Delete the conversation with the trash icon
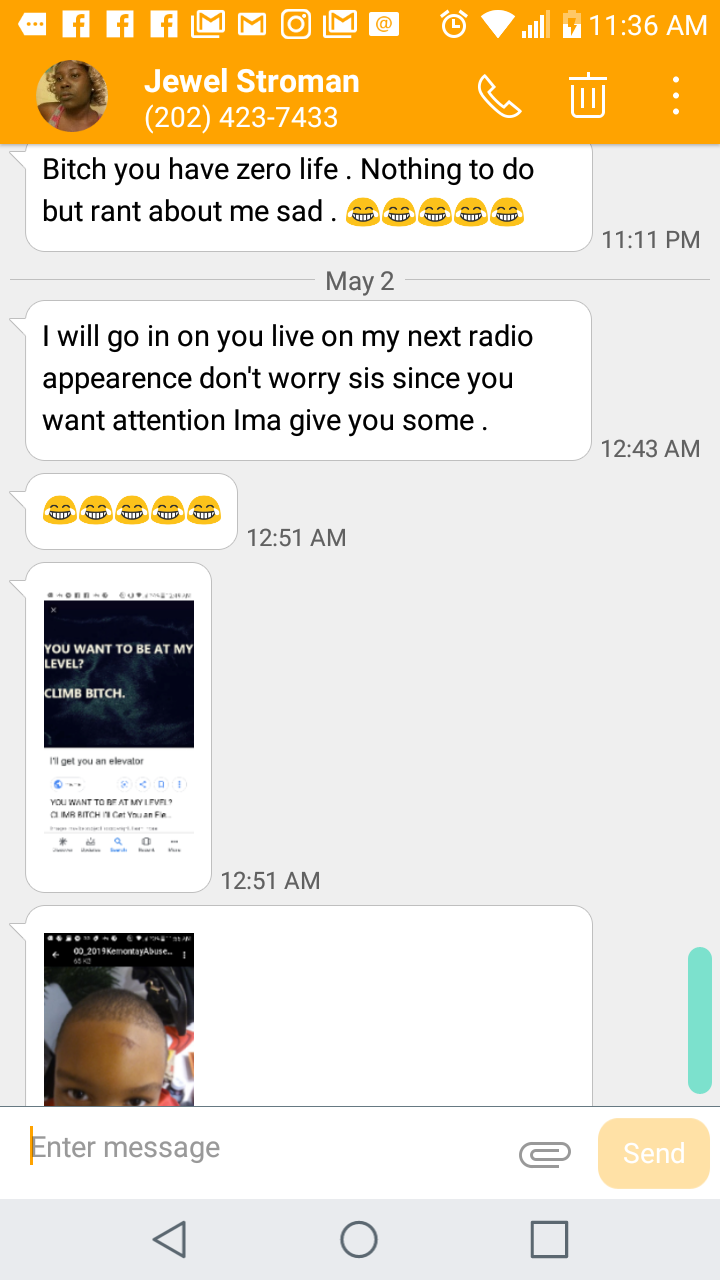Screen dimensions: 720x1280 point(588,96)
